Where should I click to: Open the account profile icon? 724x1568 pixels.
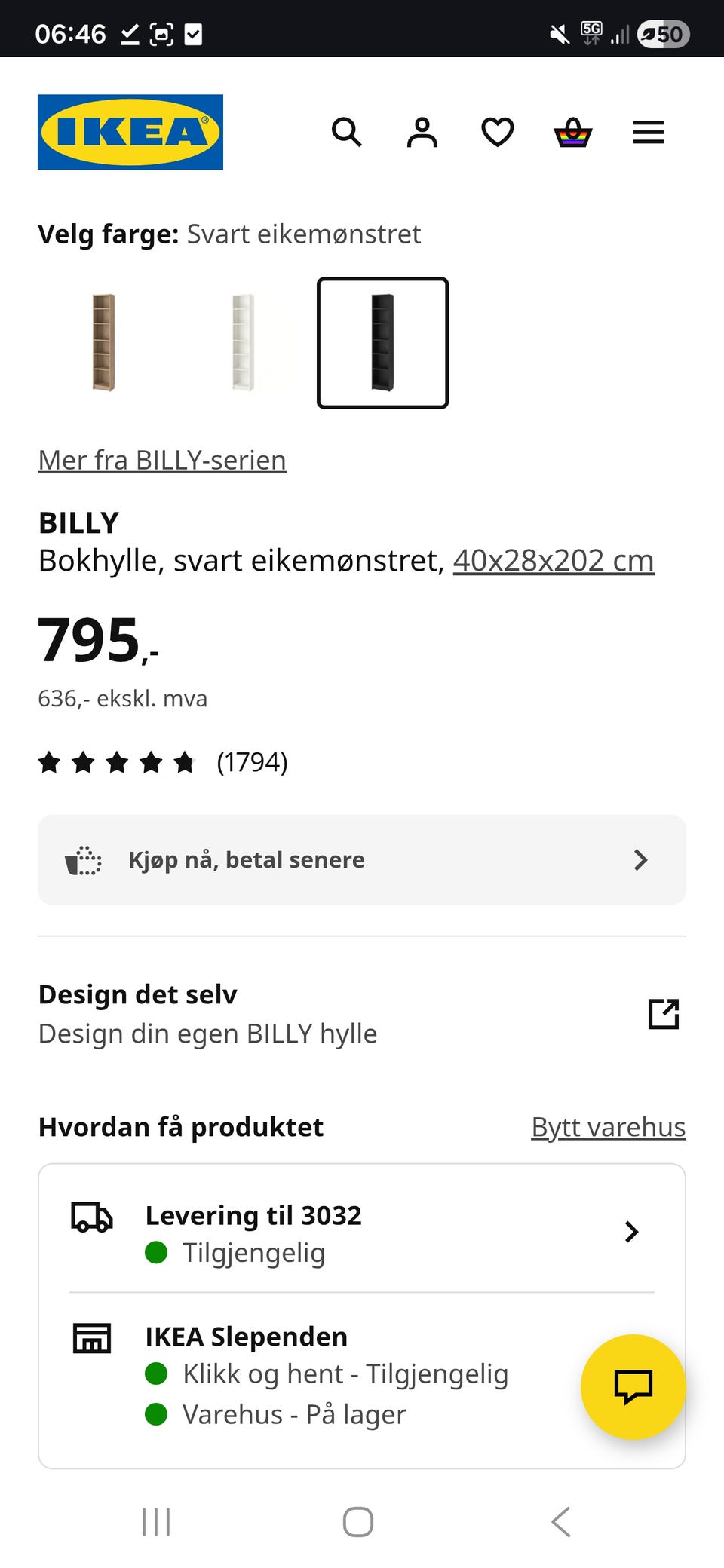[x=422, y=133]
